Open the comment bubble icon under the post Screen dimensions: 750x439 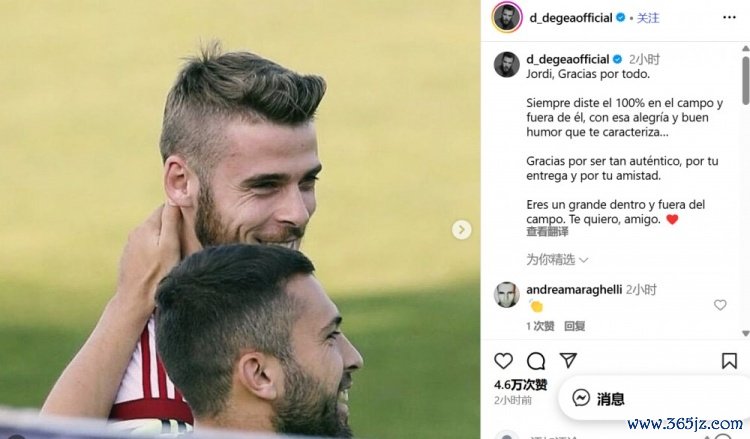[x=536, y=361]
